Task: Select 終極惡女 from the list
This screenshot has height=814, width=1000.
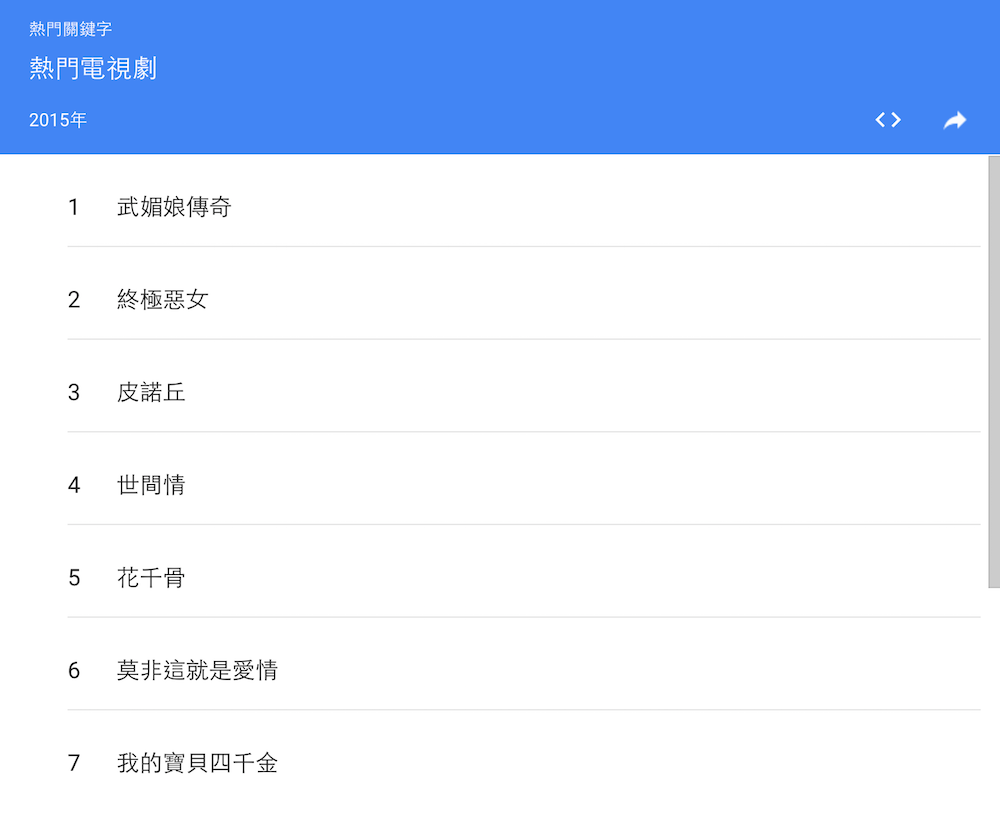Action: [x=163, y=300]
